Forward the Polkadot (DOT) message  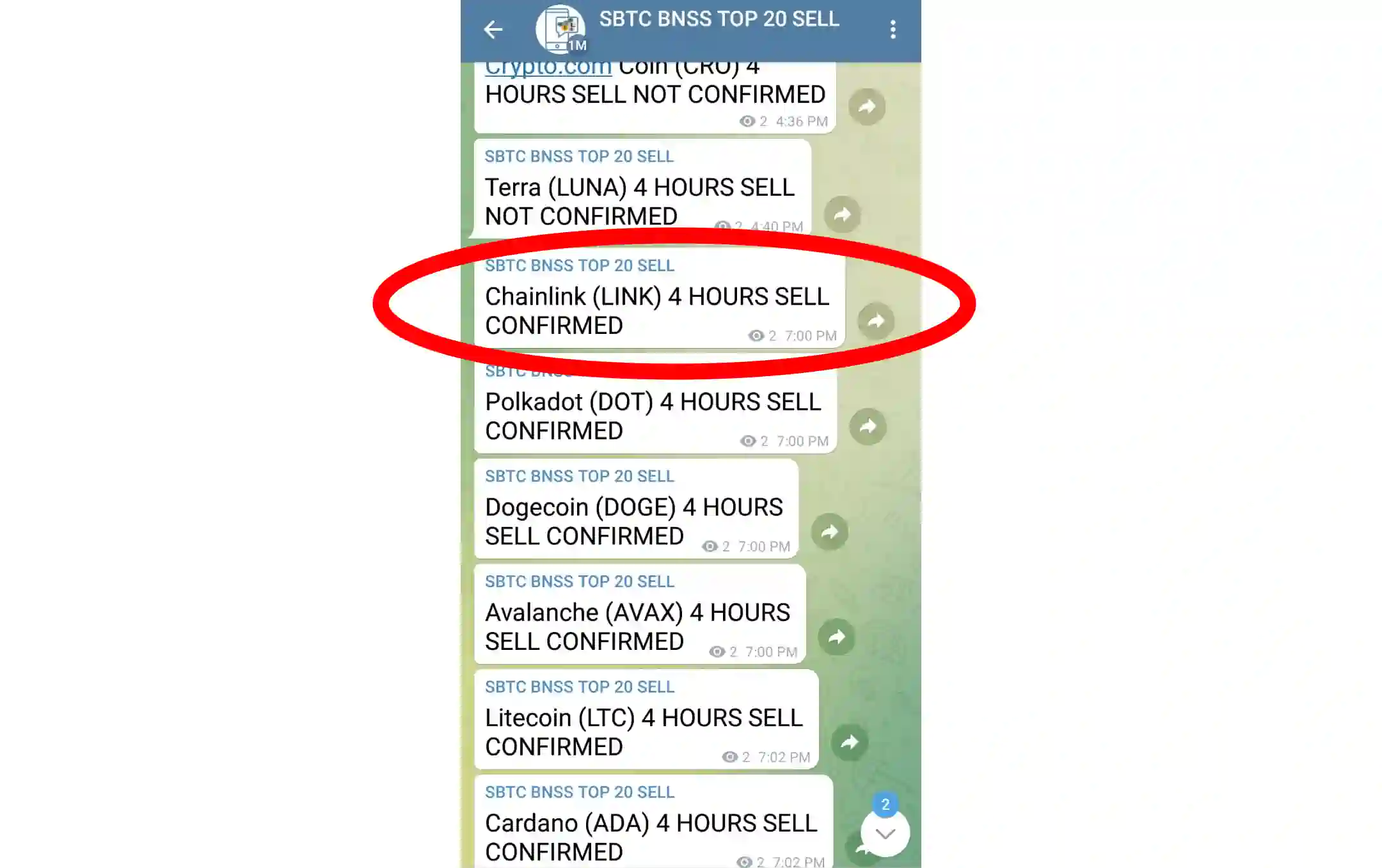(x=868, y=426)
